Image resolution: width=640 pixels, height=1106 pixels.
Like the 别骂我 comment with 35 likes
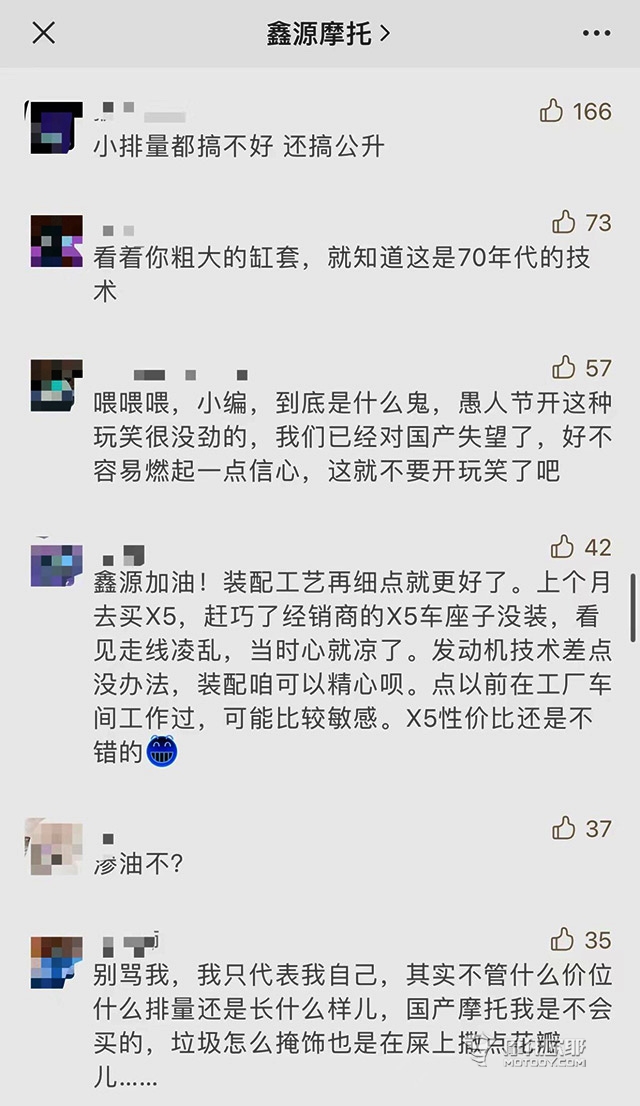click(563, 939)
